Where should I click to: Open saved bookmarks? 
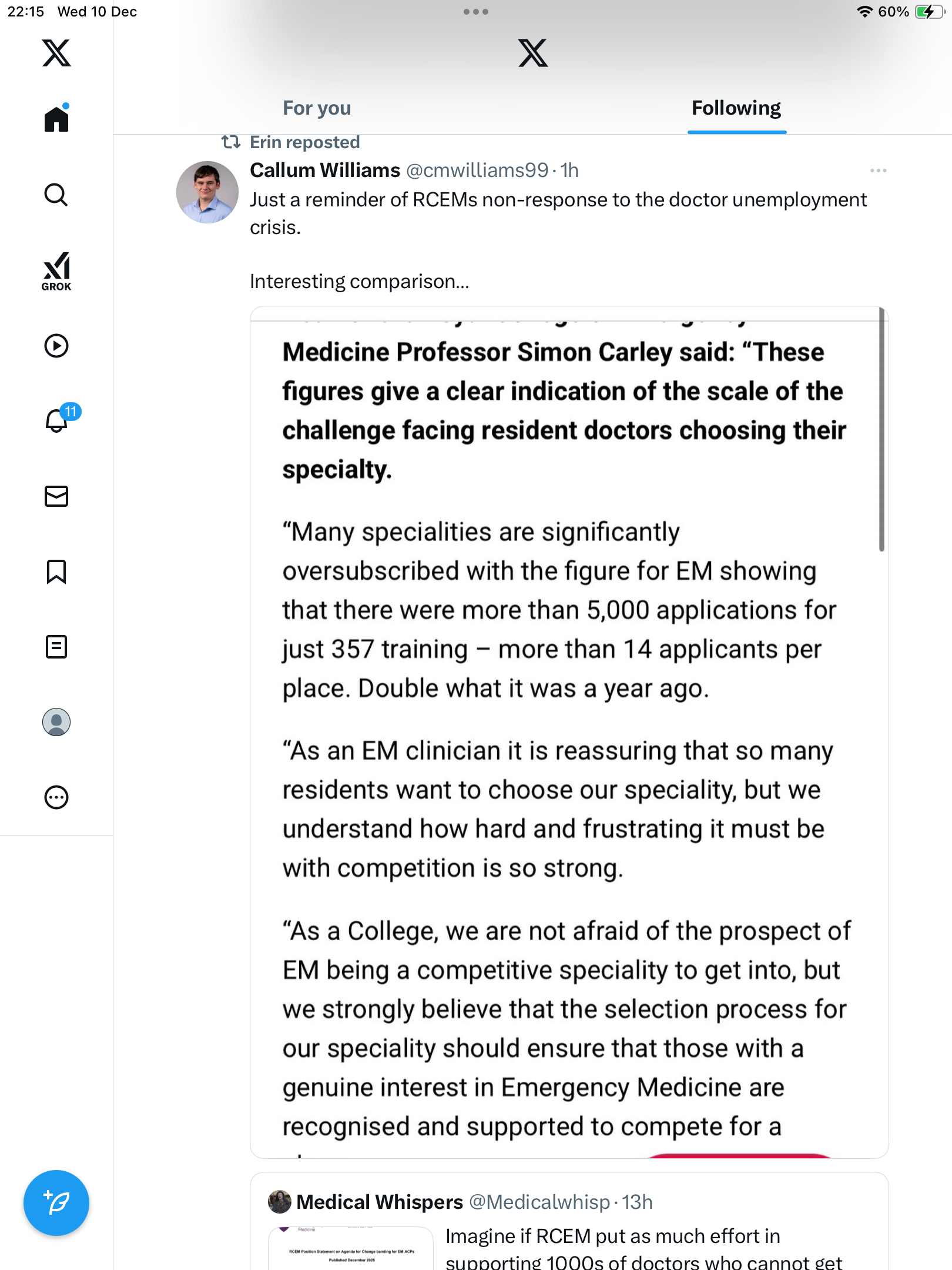tap(56, 571)
